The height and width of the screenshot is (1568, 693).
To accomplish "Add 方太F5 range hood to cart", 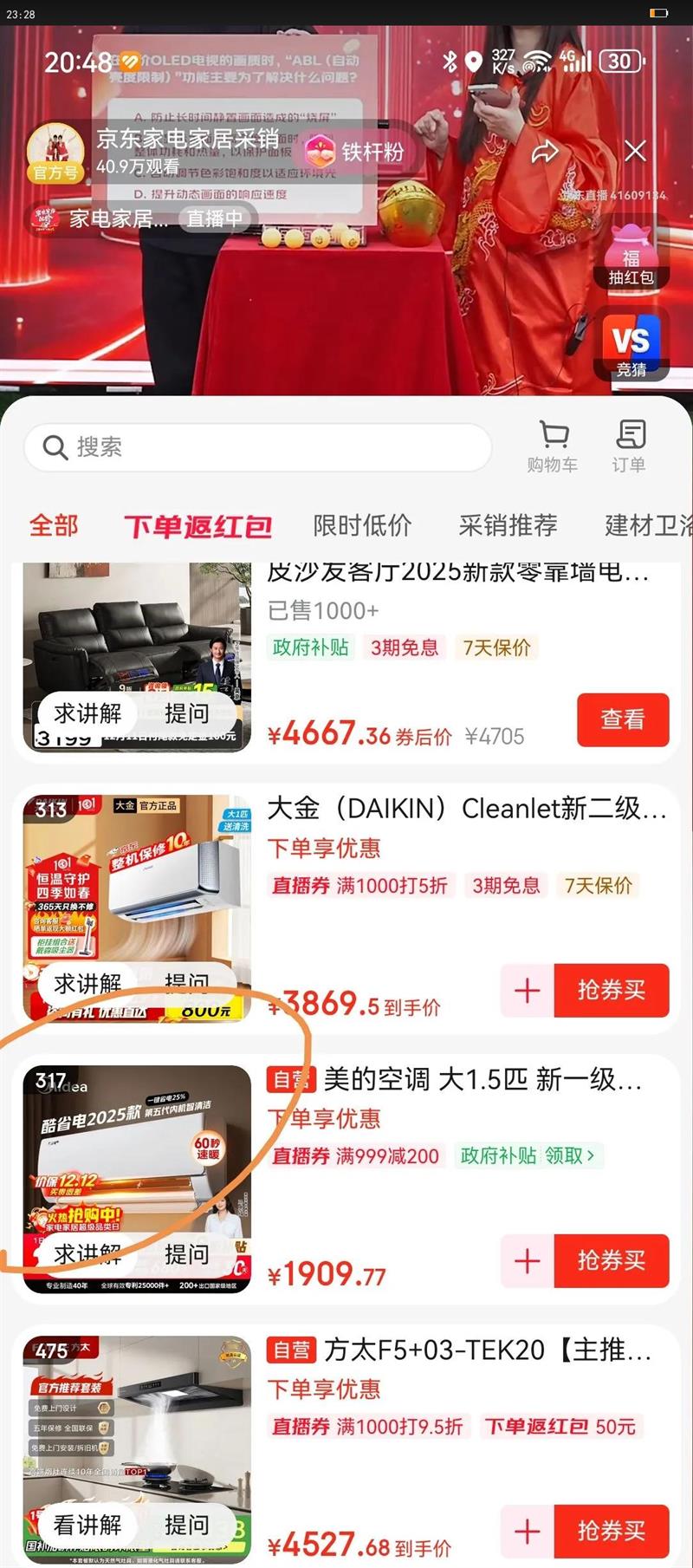I will click(528, 1531).
